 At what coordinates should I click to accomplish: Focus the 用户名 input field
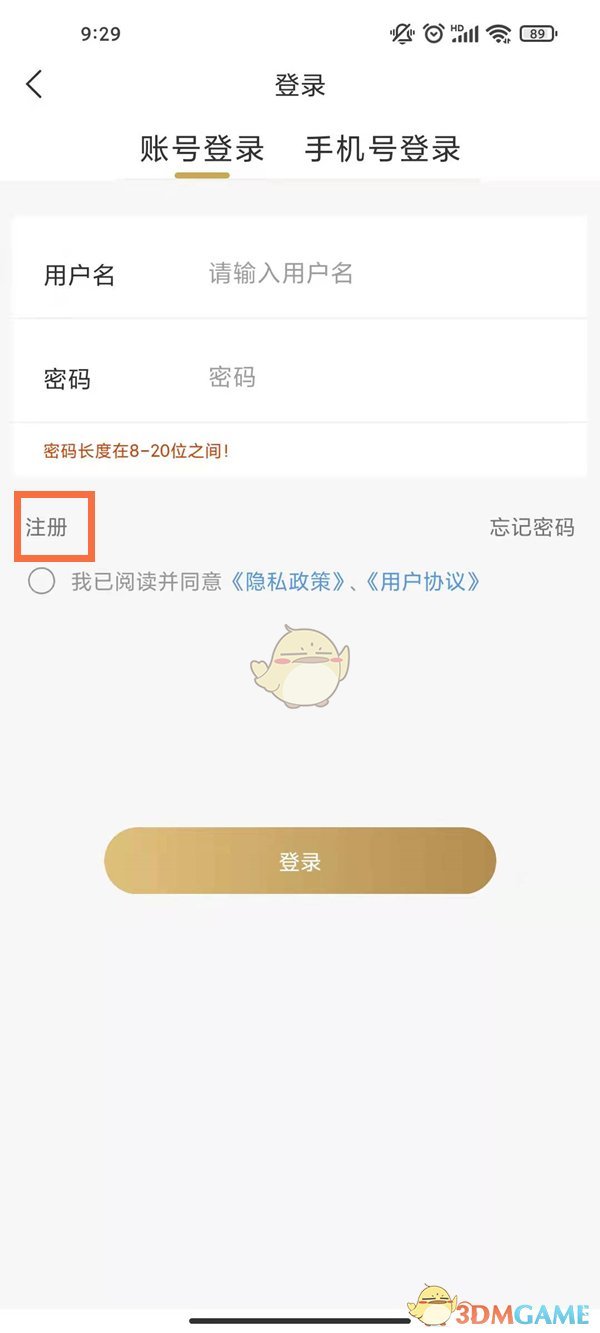[380, 274]
